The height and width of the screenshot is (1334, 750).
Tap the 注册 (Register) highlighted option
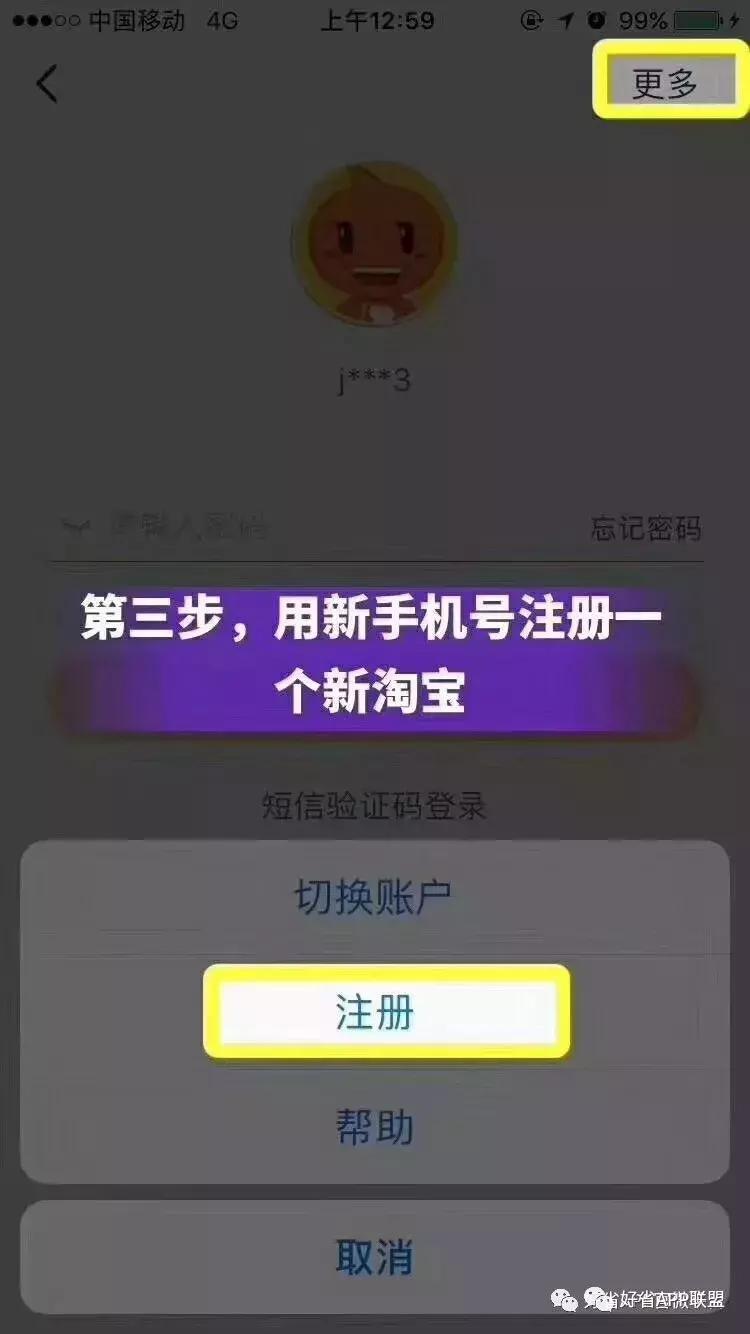pyautogui.click(x=375, y=1010)
